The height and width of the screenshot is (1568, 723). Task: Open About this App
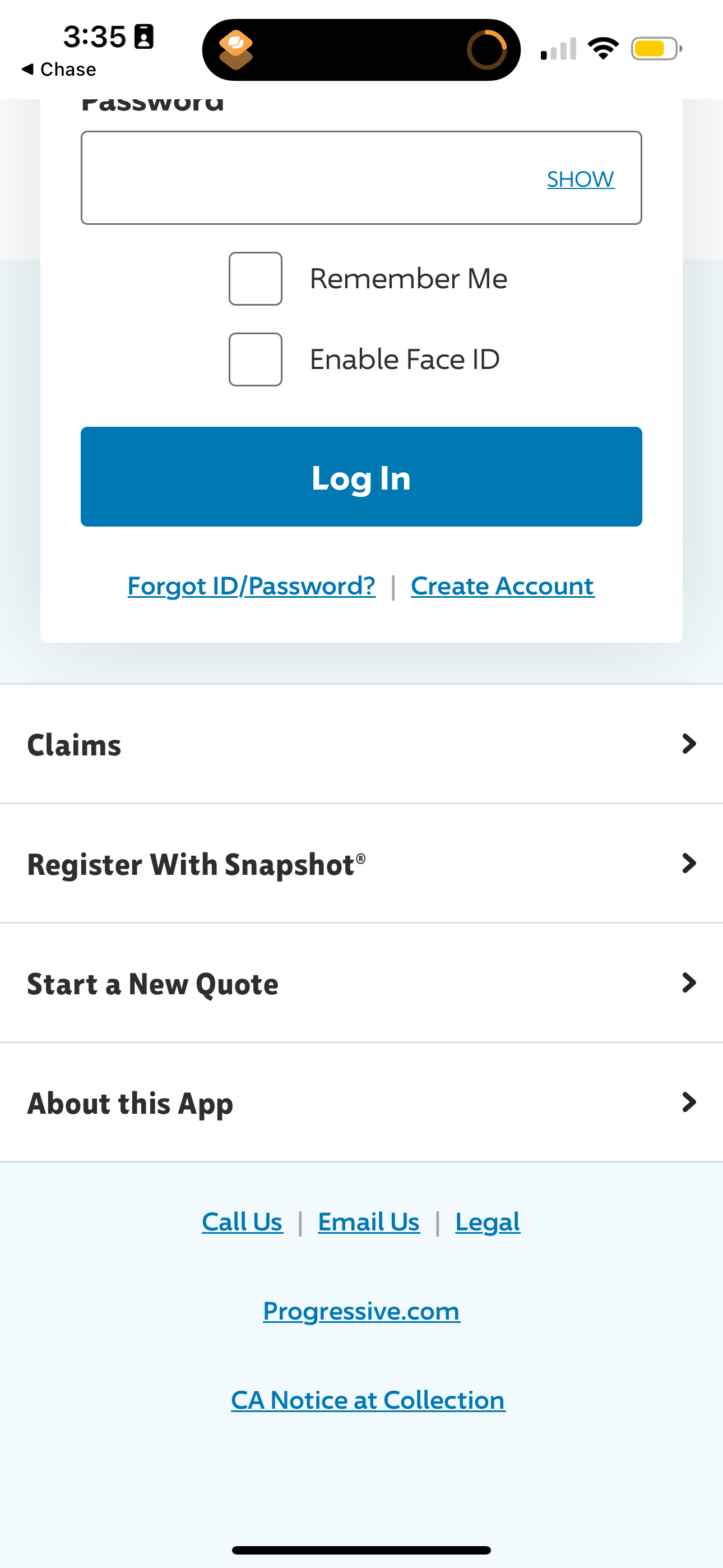361,1103
